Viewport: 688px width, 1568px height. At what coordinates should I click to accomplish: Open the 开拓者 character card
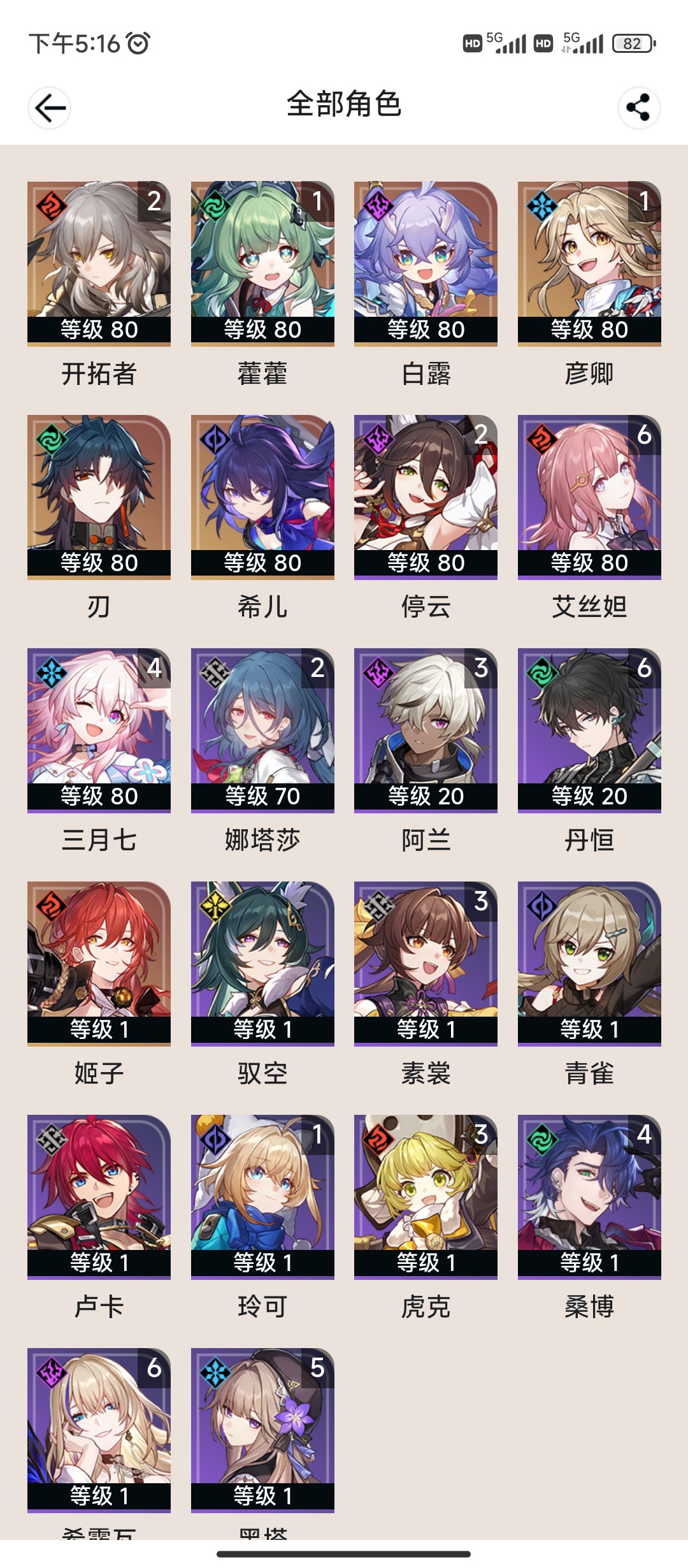coord(99,263)
